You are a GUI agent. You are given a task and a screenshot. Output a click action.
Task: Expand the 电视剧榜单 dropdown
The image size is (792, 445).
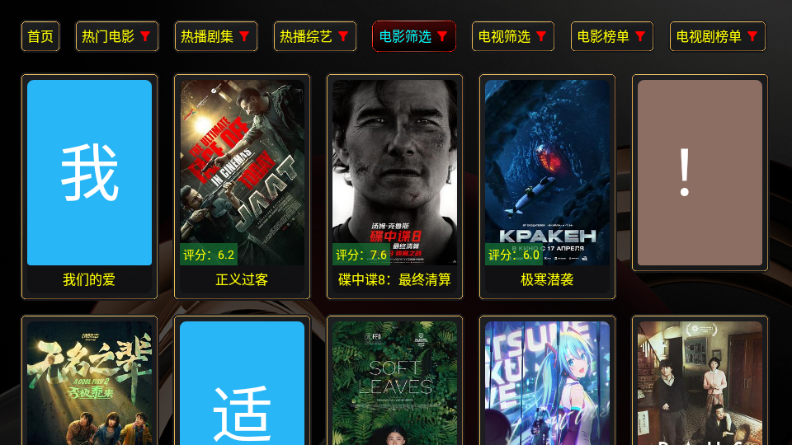click(717, 37)
